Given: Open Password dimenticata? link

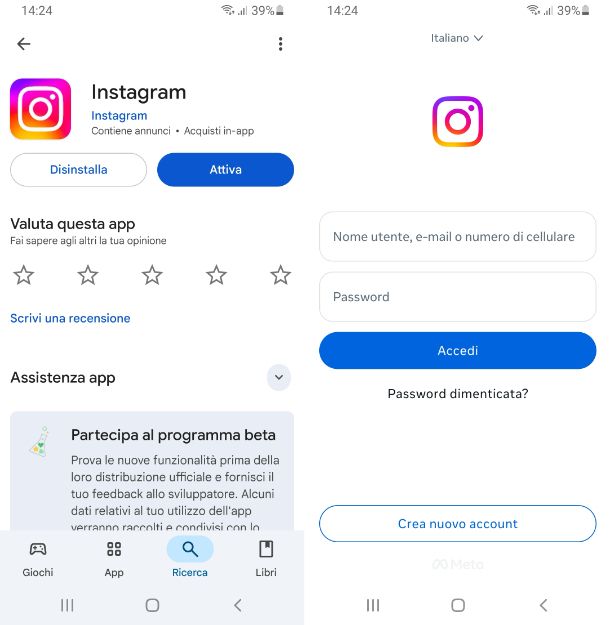Looking at the screenshot, I should [457, 394].
